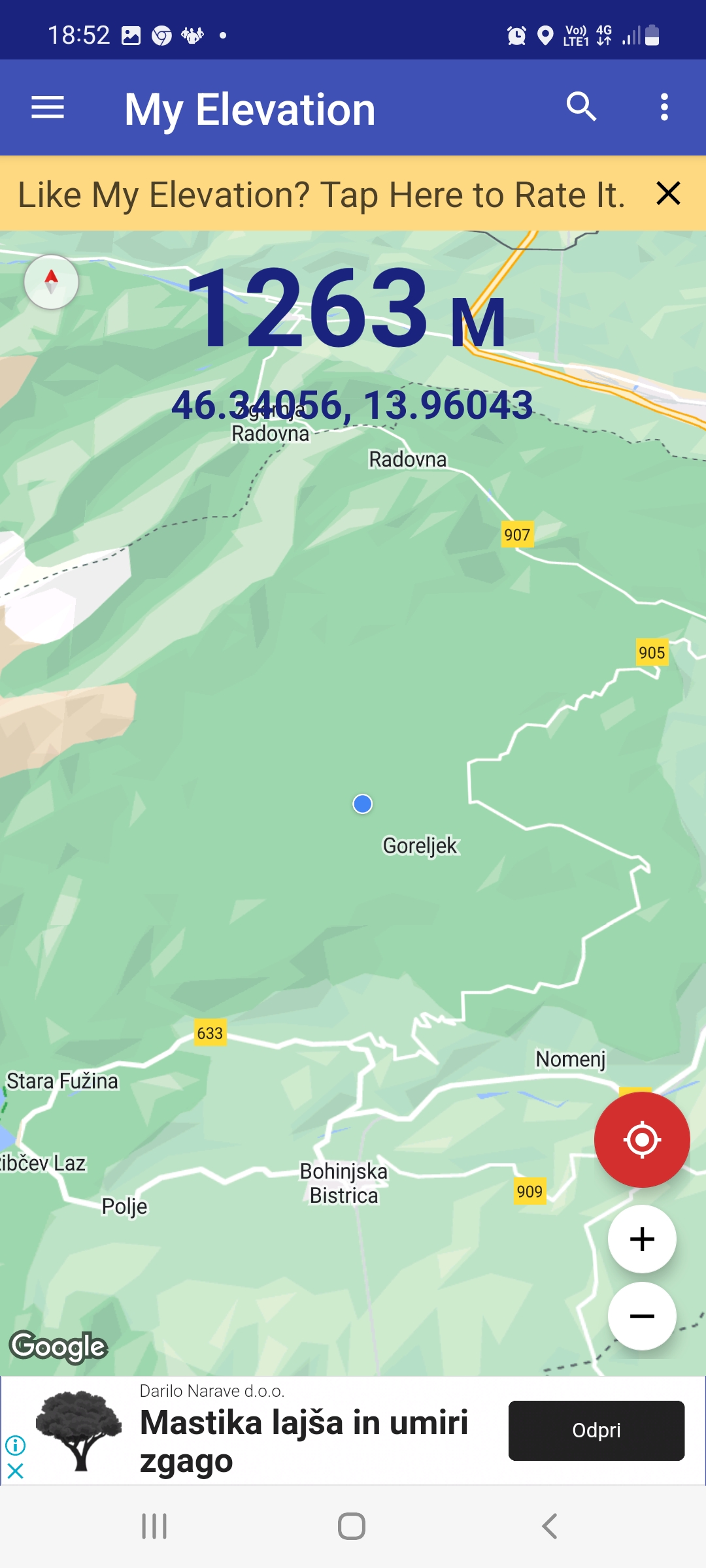Close the ad with the X icon
706x1568 pixels.
pyautogui.click(x=16, y=1471)
